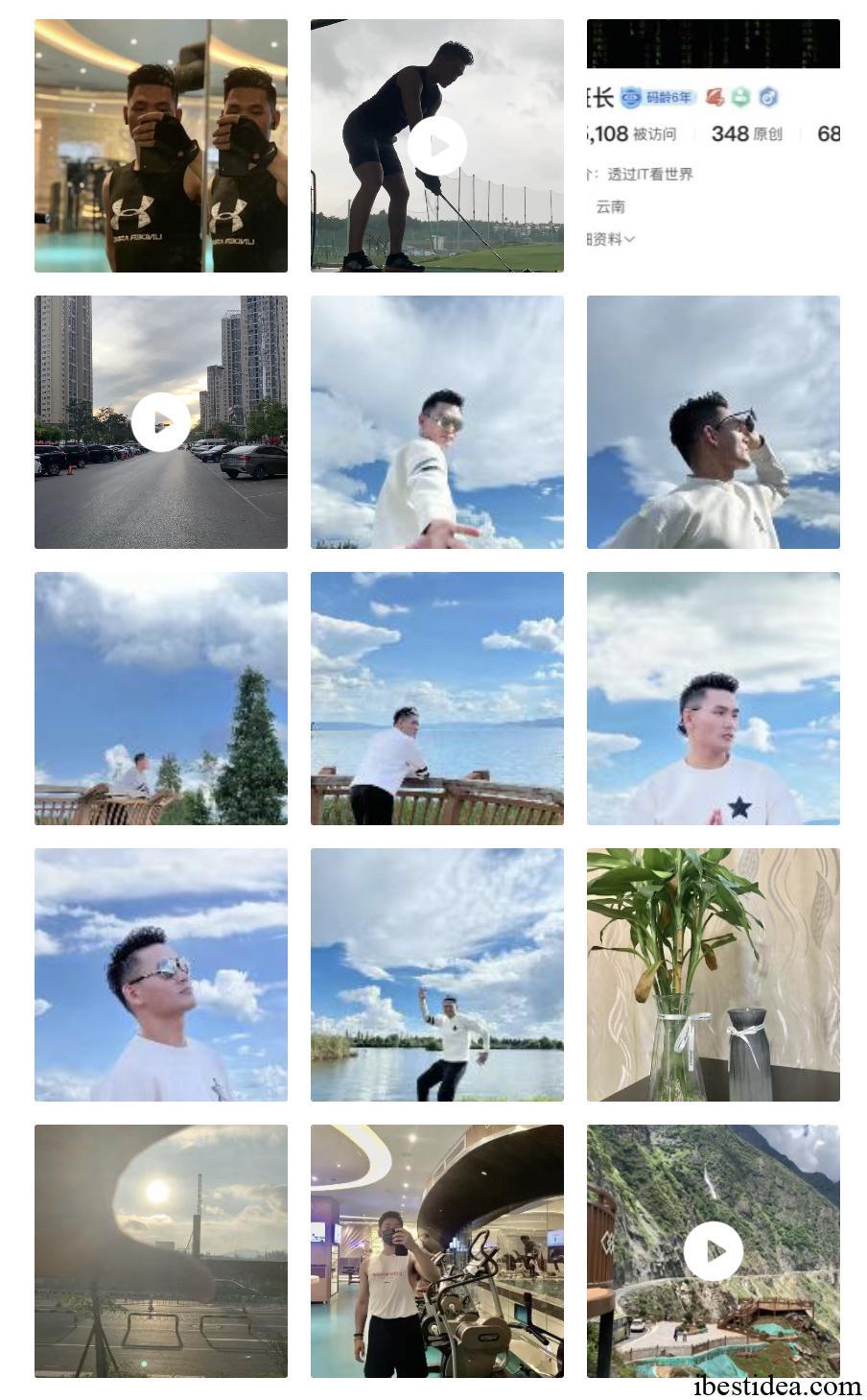Screen dimensions: 867x1400
Task: Open the gym mirror selfie with black gloves
Action: (x=161, y=146)
